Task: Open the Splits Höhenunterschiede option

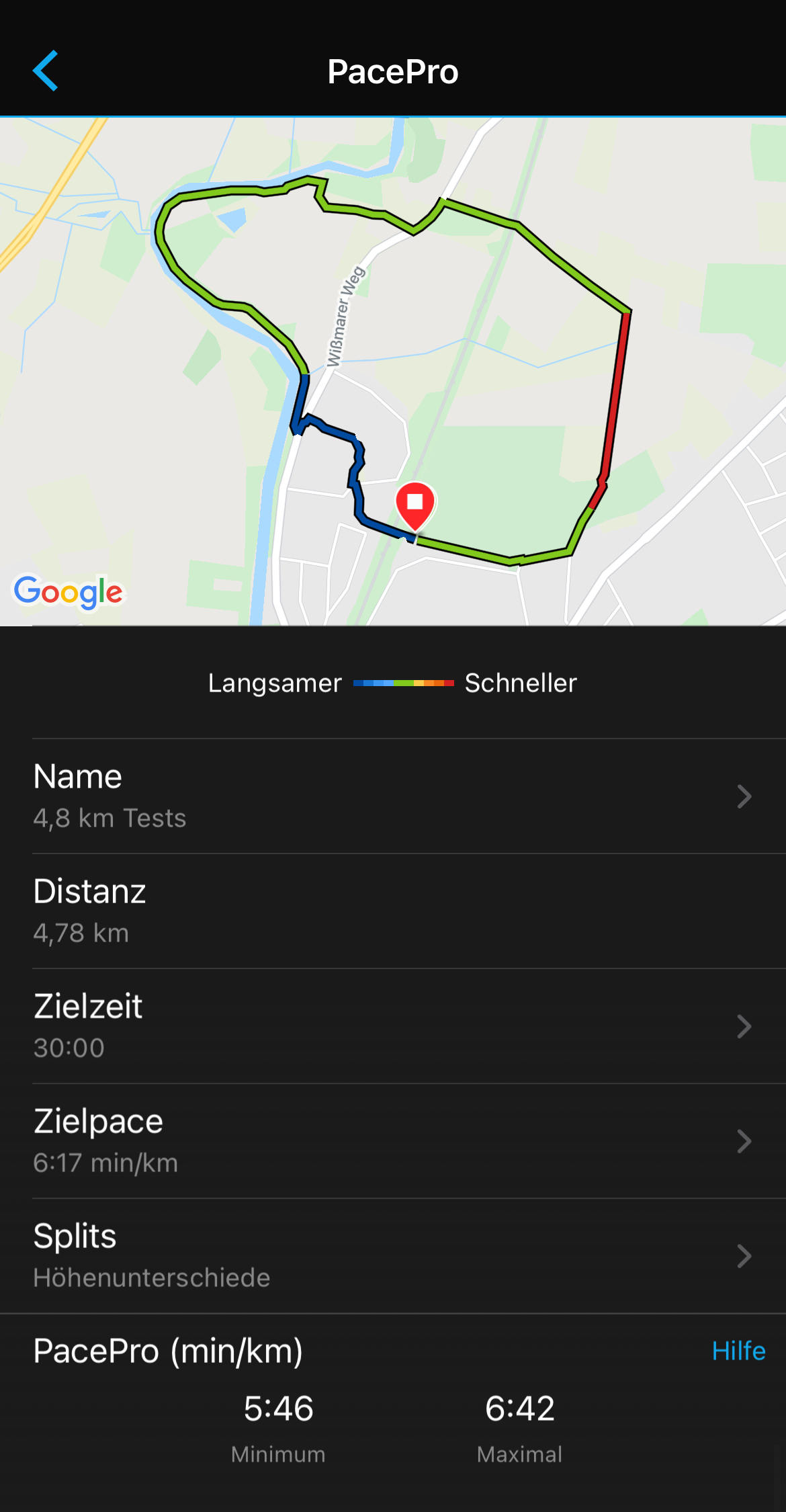Action: pyautogui.click(x=393, y=1256)
